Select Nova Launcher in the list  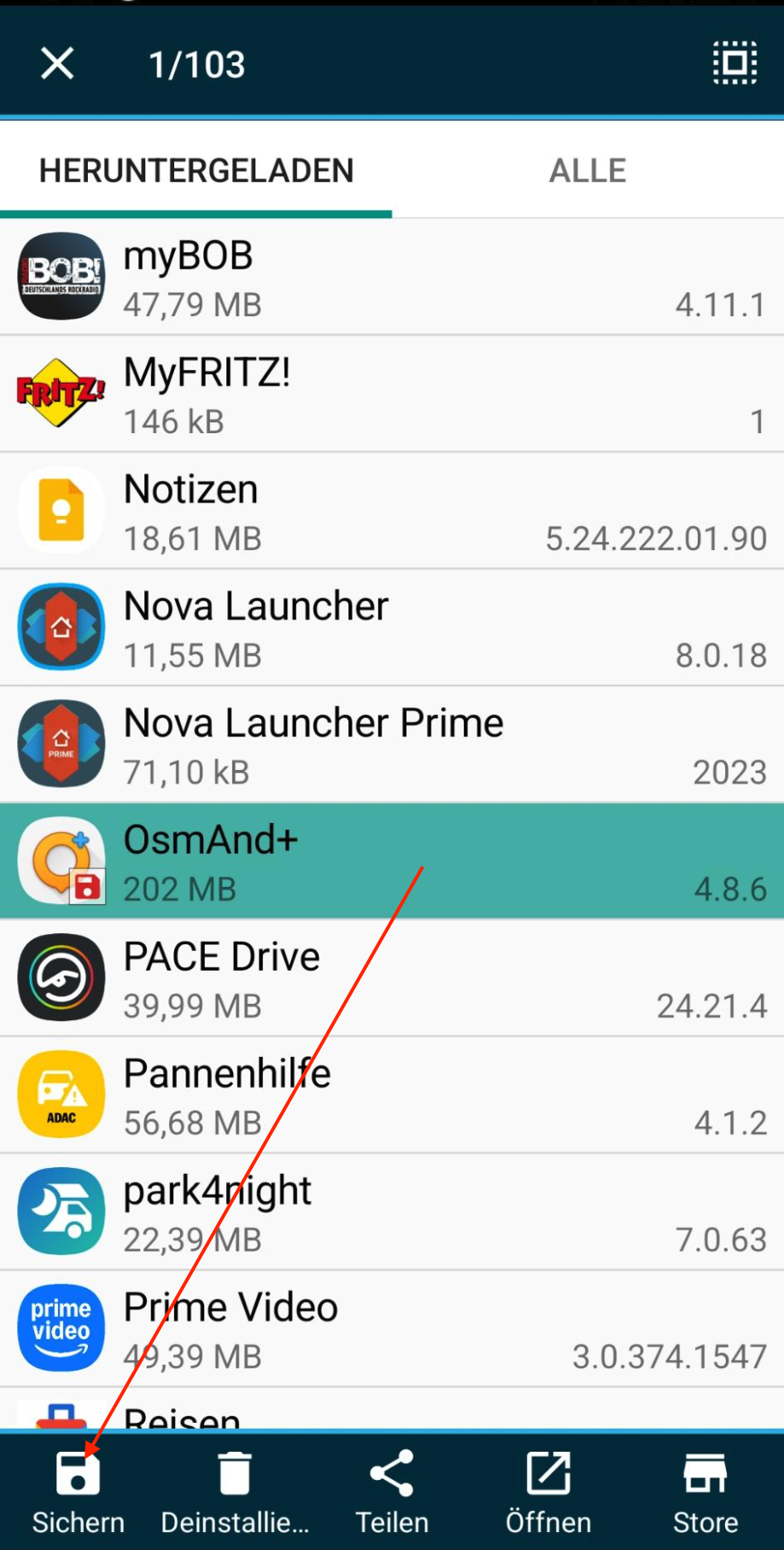coord(392,629)
